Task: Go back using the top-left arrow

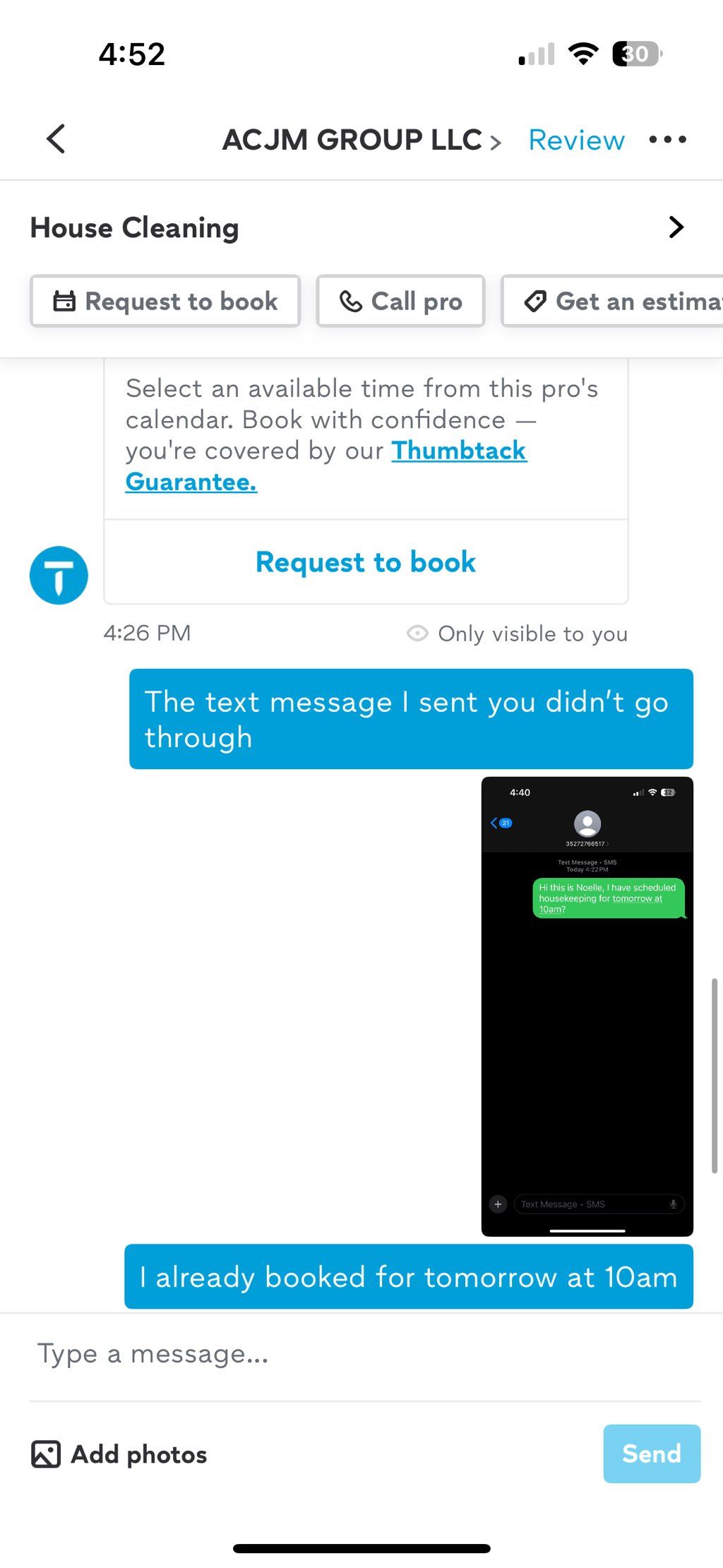Action: click(56, 139)
